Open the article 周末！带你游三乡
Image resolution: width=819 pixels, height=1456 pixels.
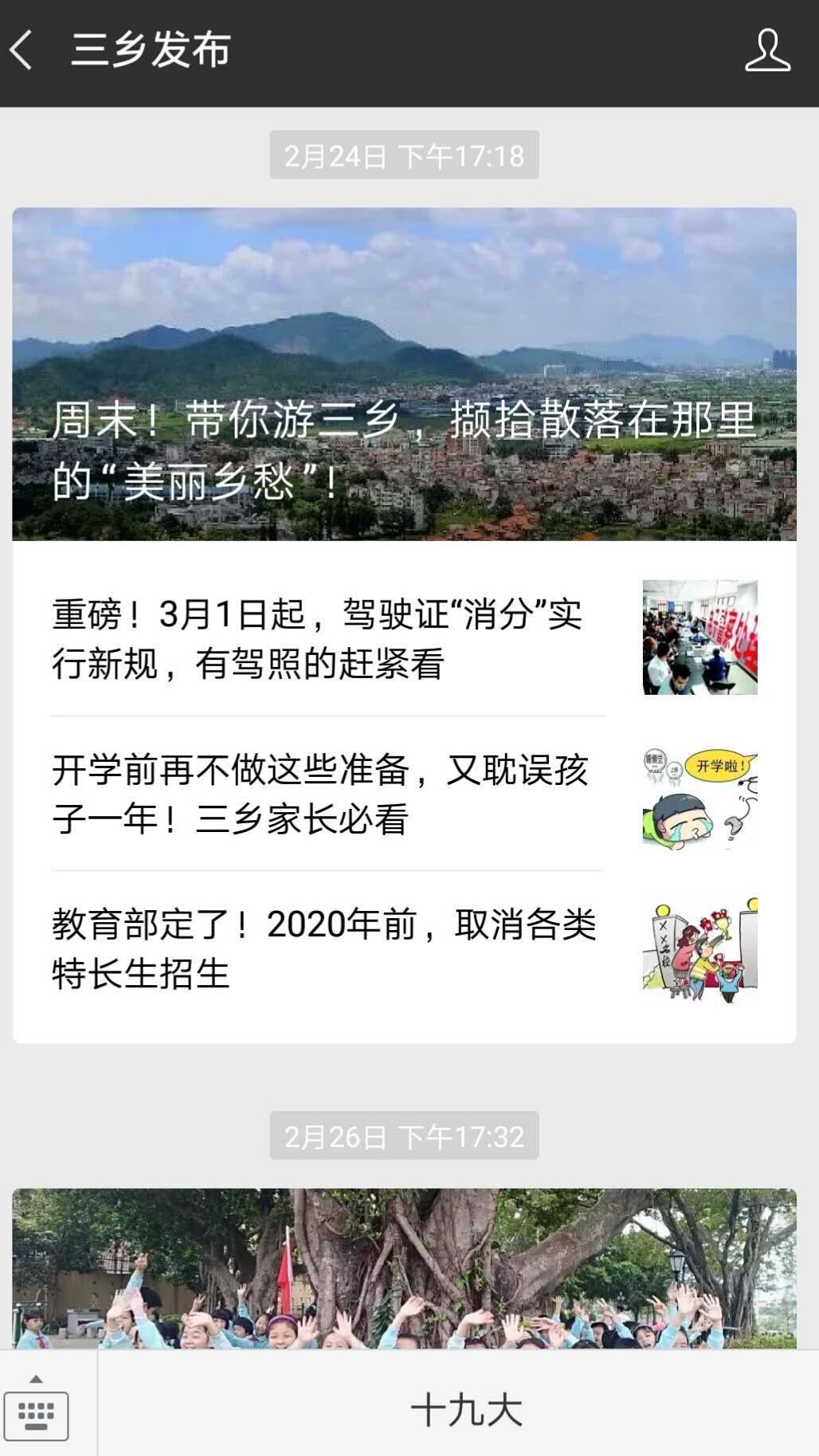coord(404,374)
